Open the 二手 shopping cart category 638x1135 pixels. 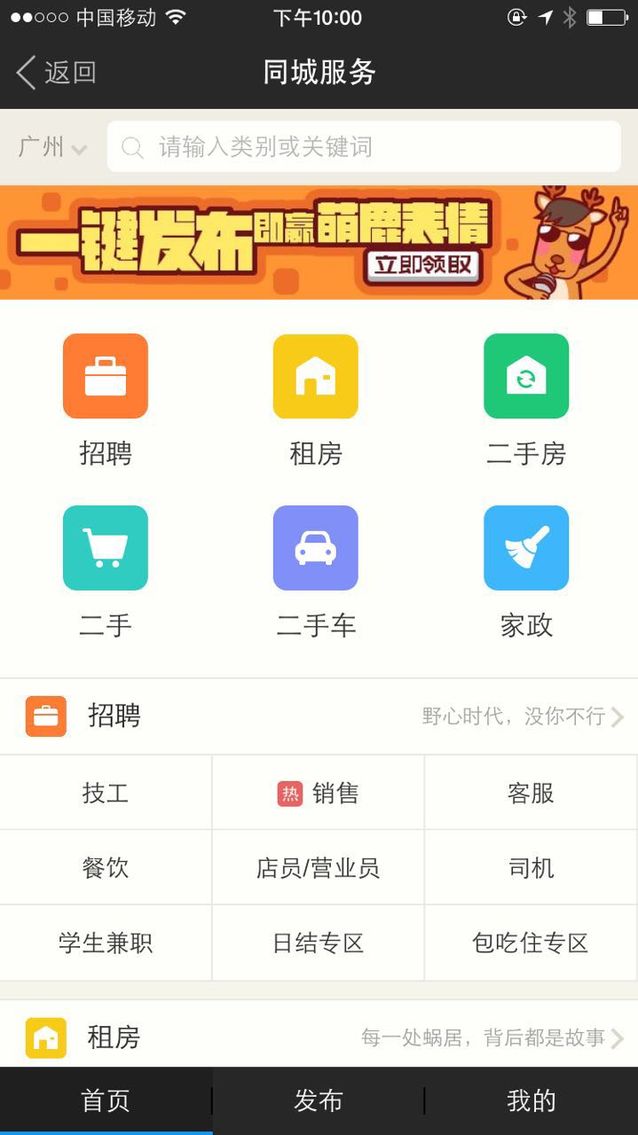pos(105,548)
